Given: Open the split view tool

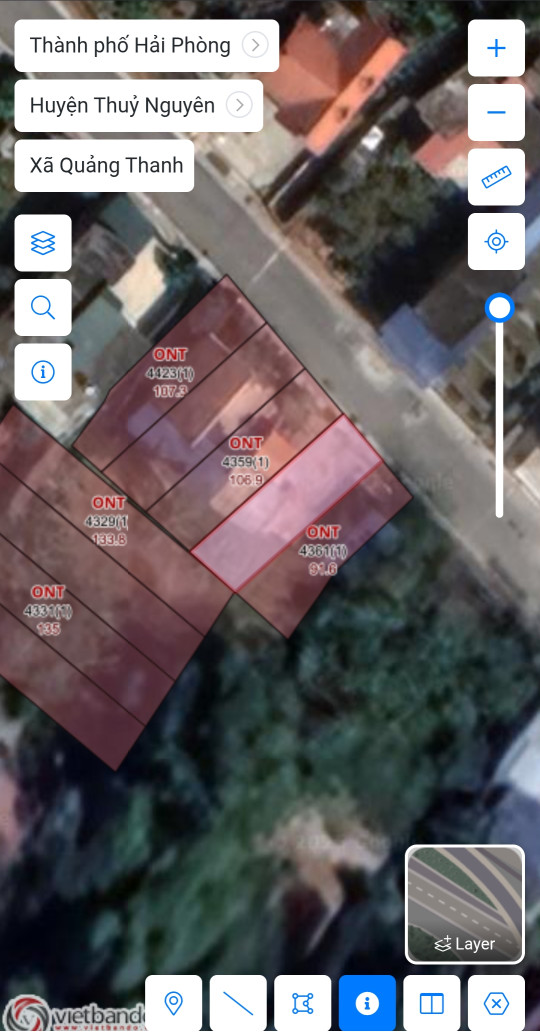Looking at the screenshot, I should point(431,1004).
